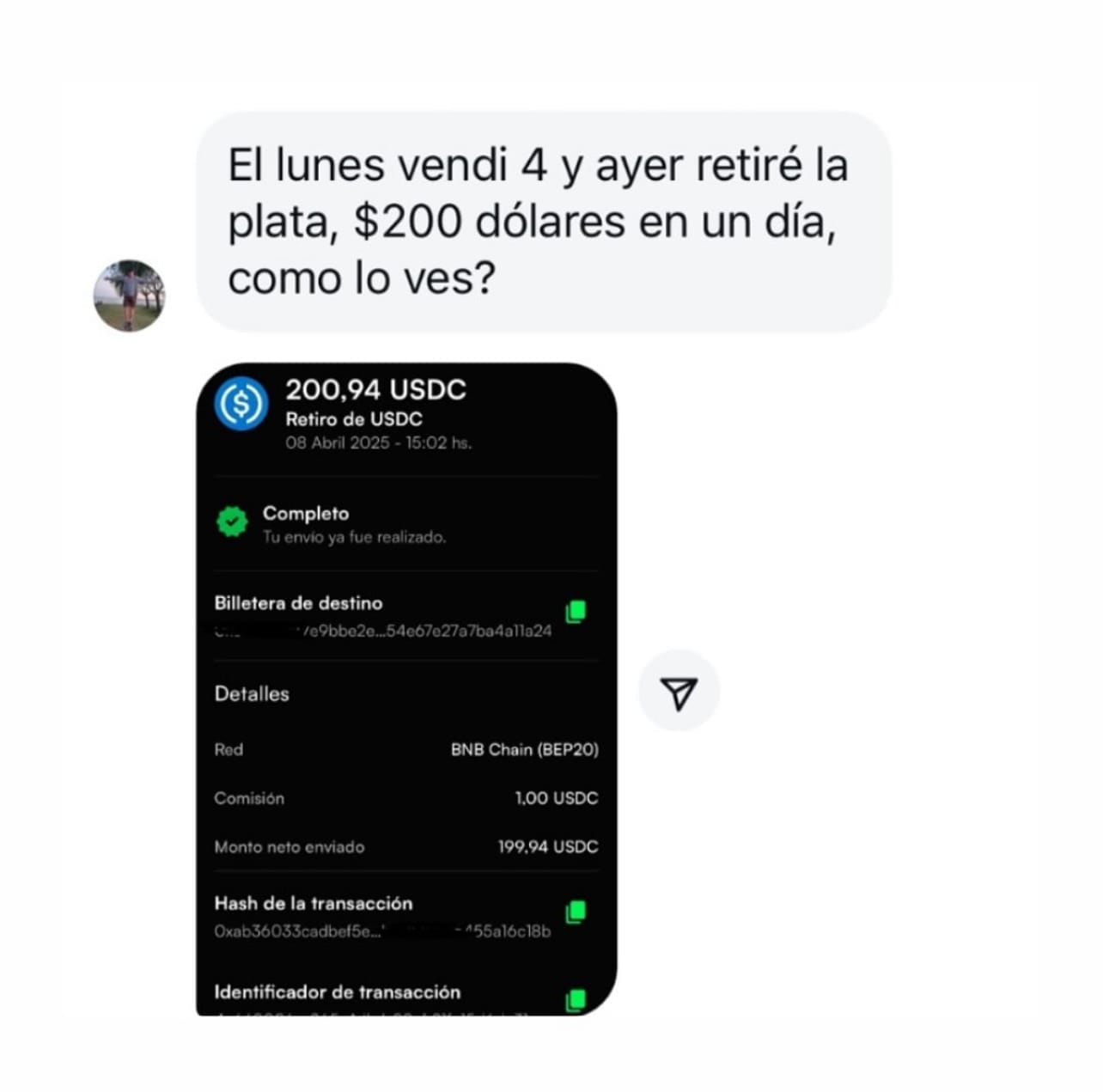Screen dimensions: 1103x1092
Task: View the sender's profile picture
Action: [129, 296]
